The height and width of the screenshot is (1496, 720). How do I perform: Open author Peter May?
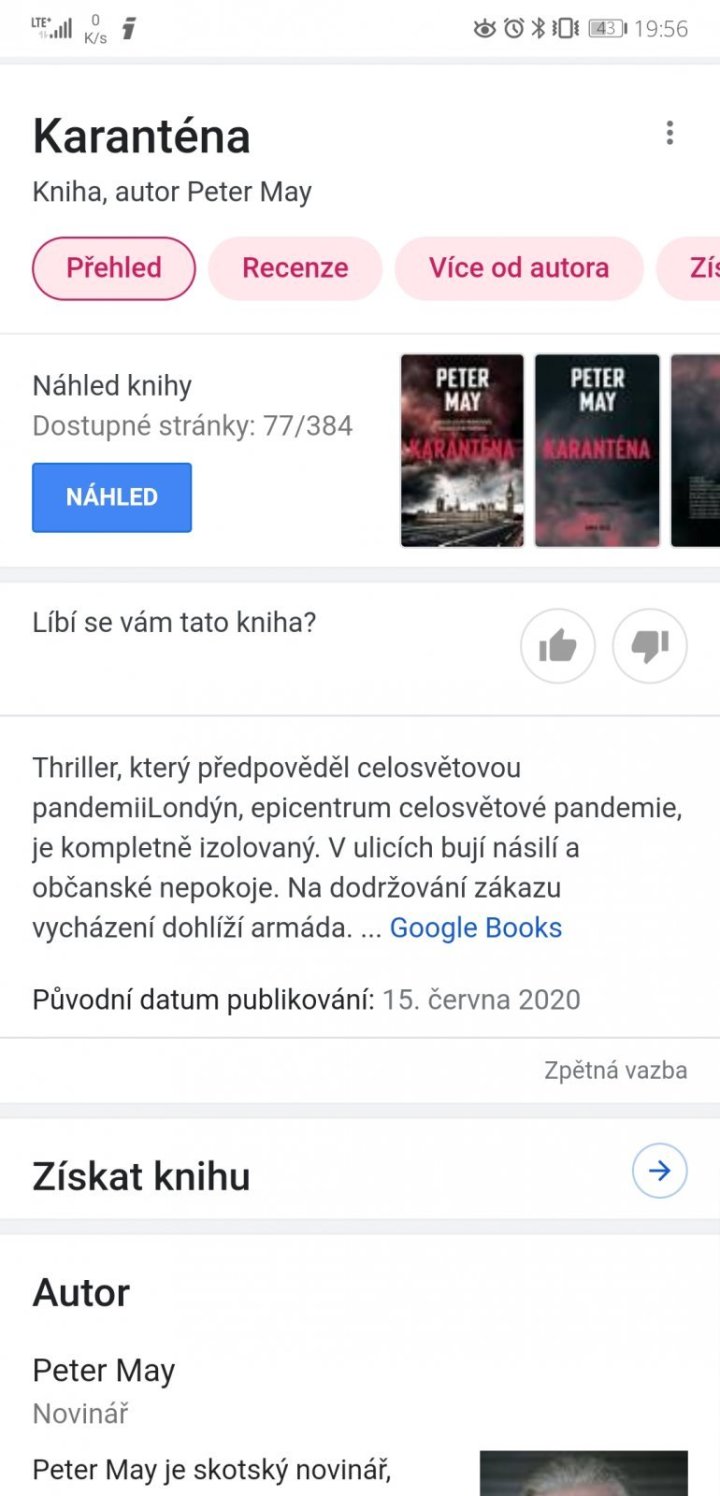(104, 1370)
